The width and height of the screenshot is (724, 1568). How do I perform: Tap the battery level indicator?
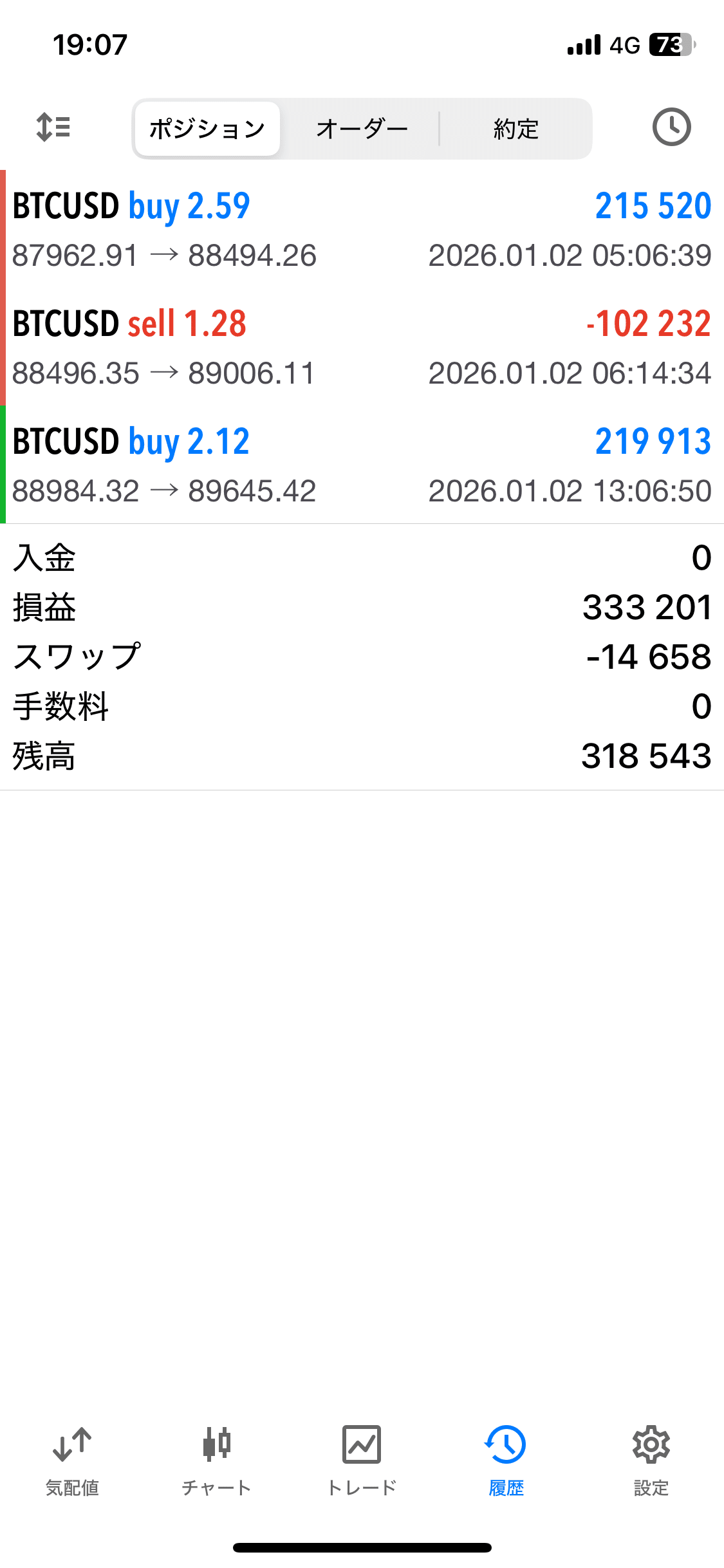point(669,44)
